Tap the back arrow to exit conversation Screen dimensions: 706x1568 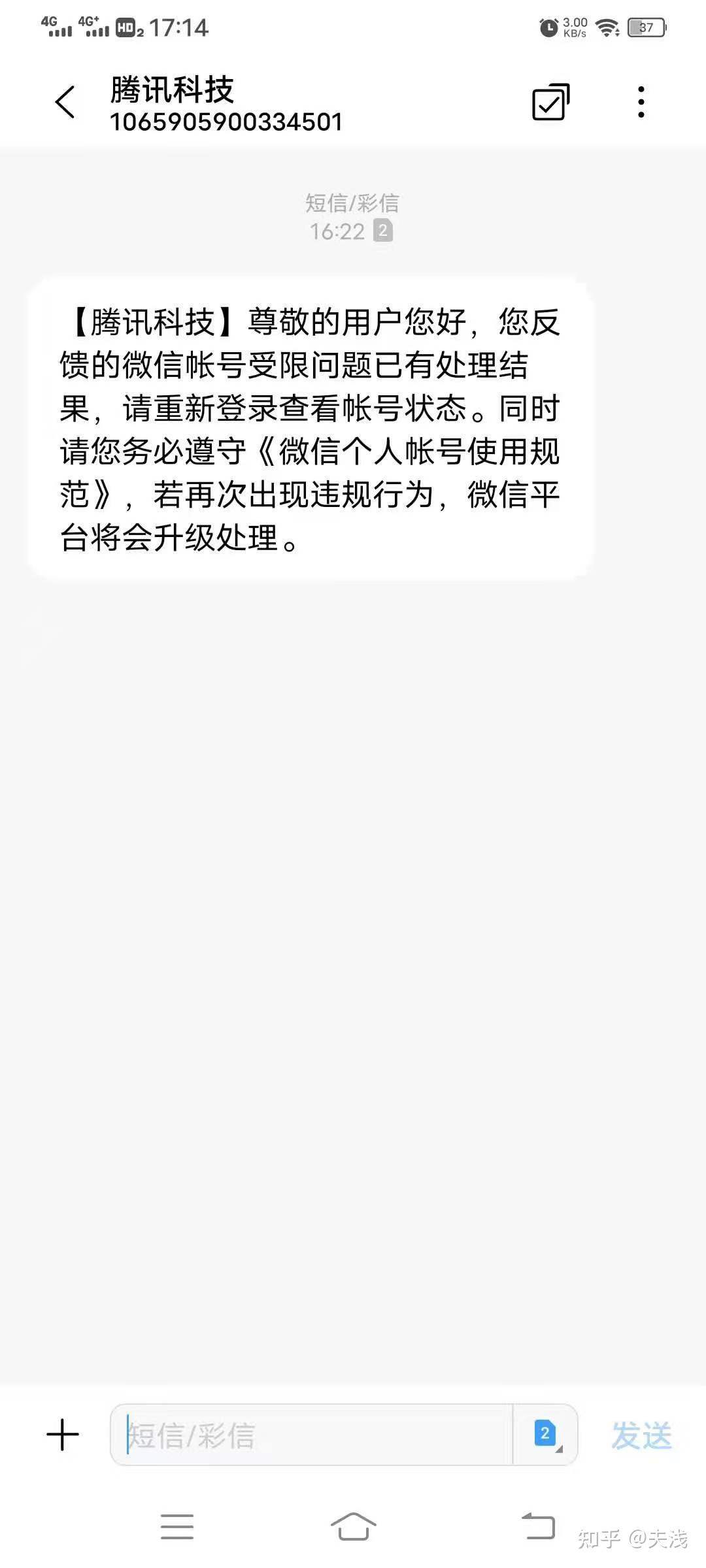[x=63, y=103]
